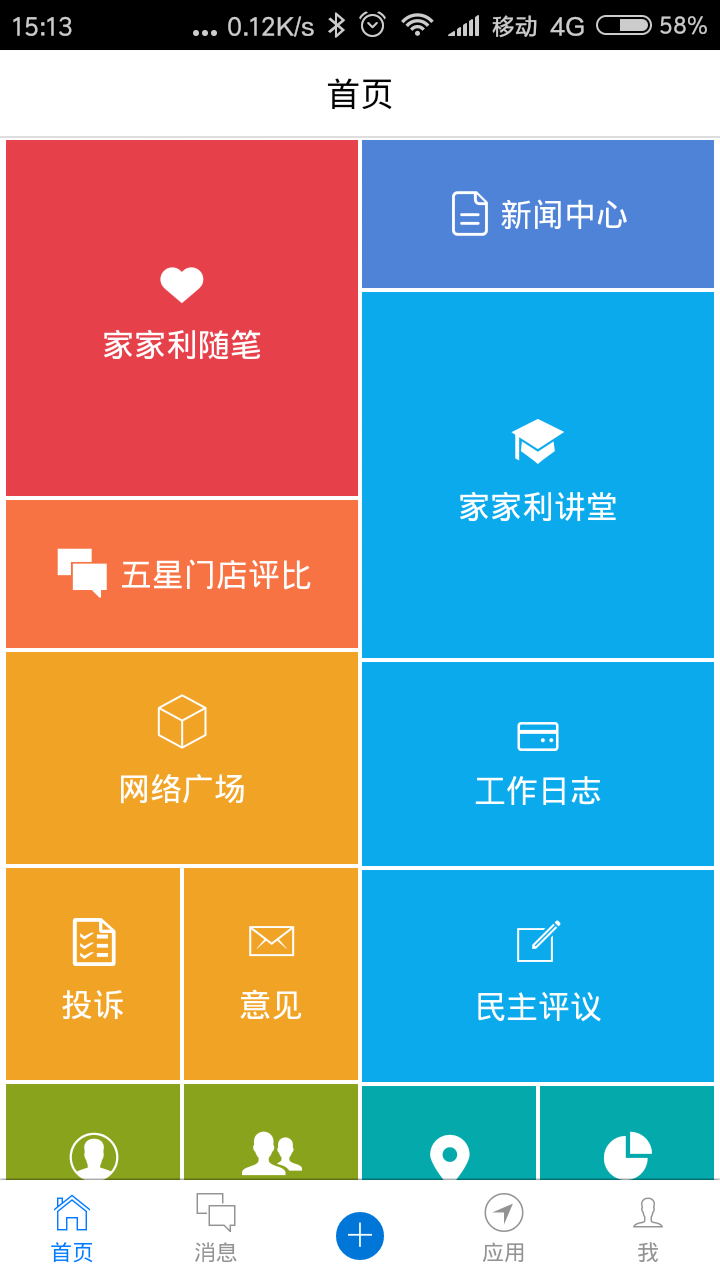The width and height of the screenshot is (720, 1280).
Task: Open 民主评议 tile
Action: [x=538, y=976]
